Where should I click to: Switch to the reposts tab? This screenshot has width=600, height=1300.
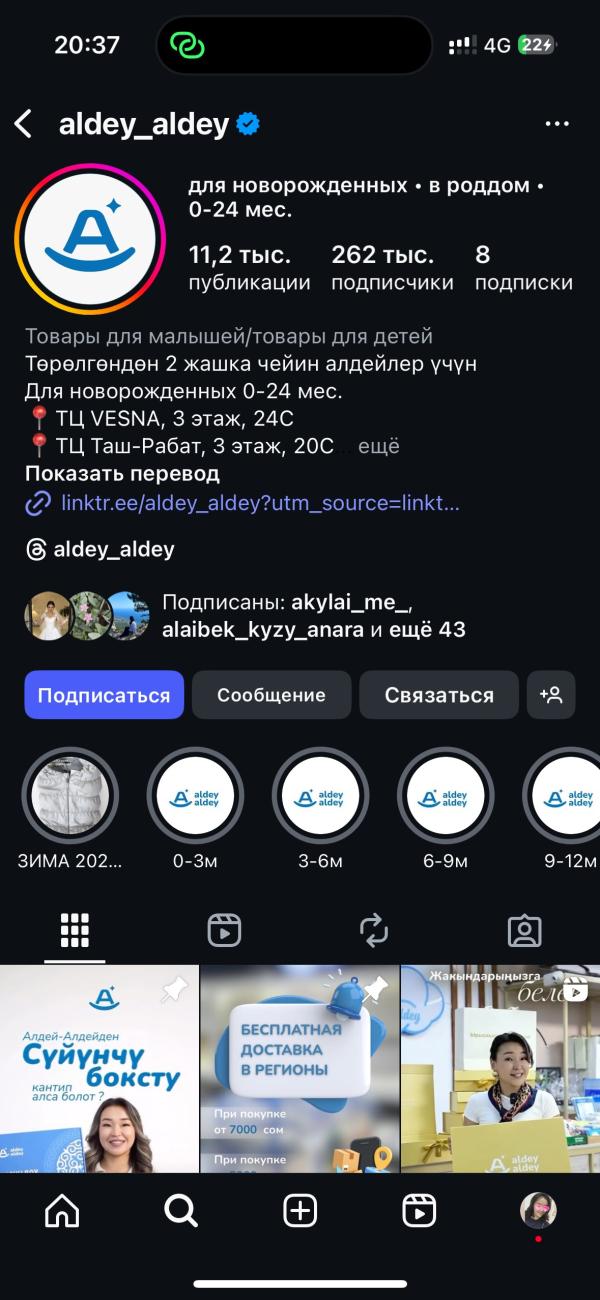374,930
